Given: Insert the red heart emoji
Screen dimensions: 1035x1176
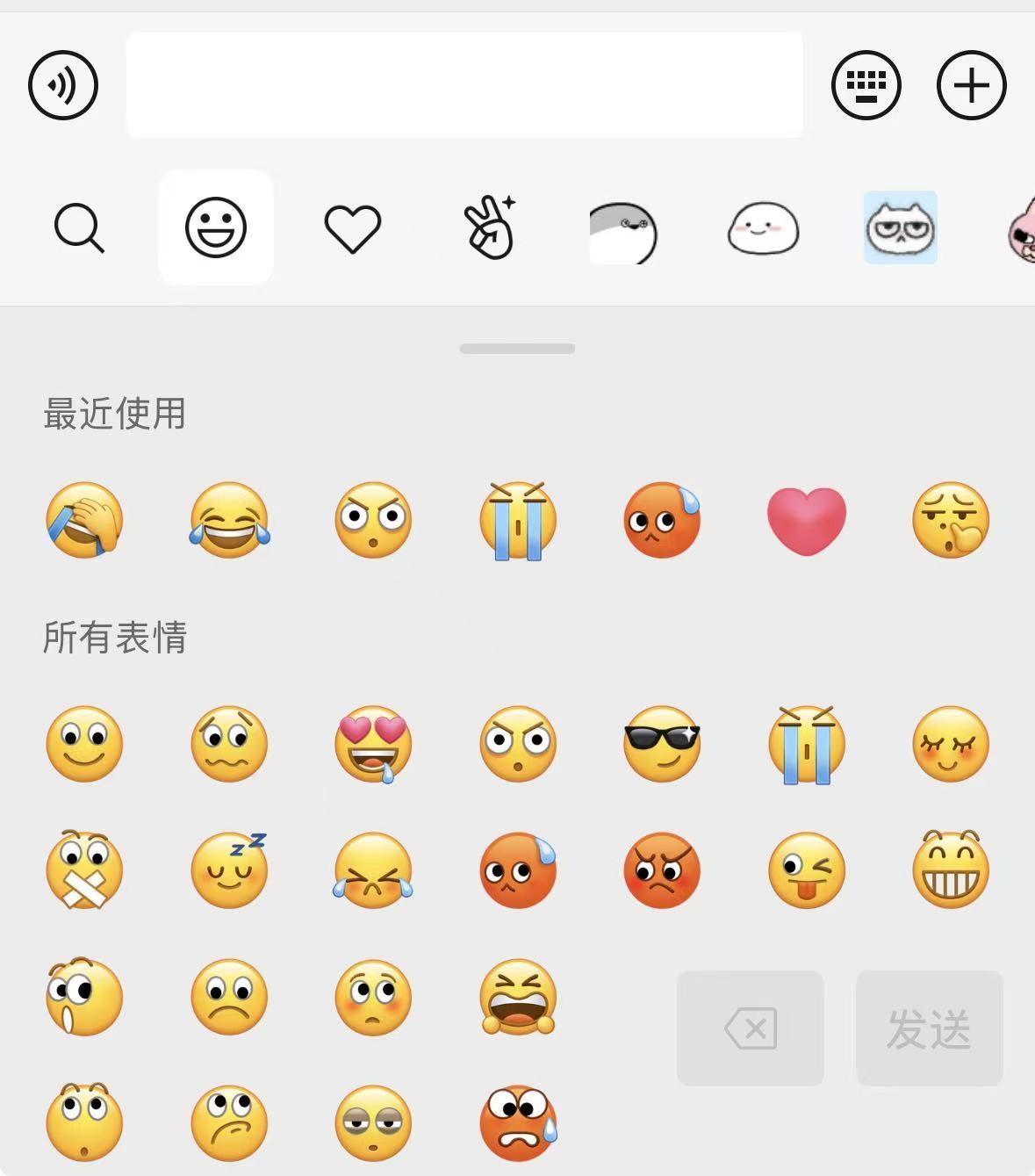Looking at the screenshot, I should tap(806, 521).
